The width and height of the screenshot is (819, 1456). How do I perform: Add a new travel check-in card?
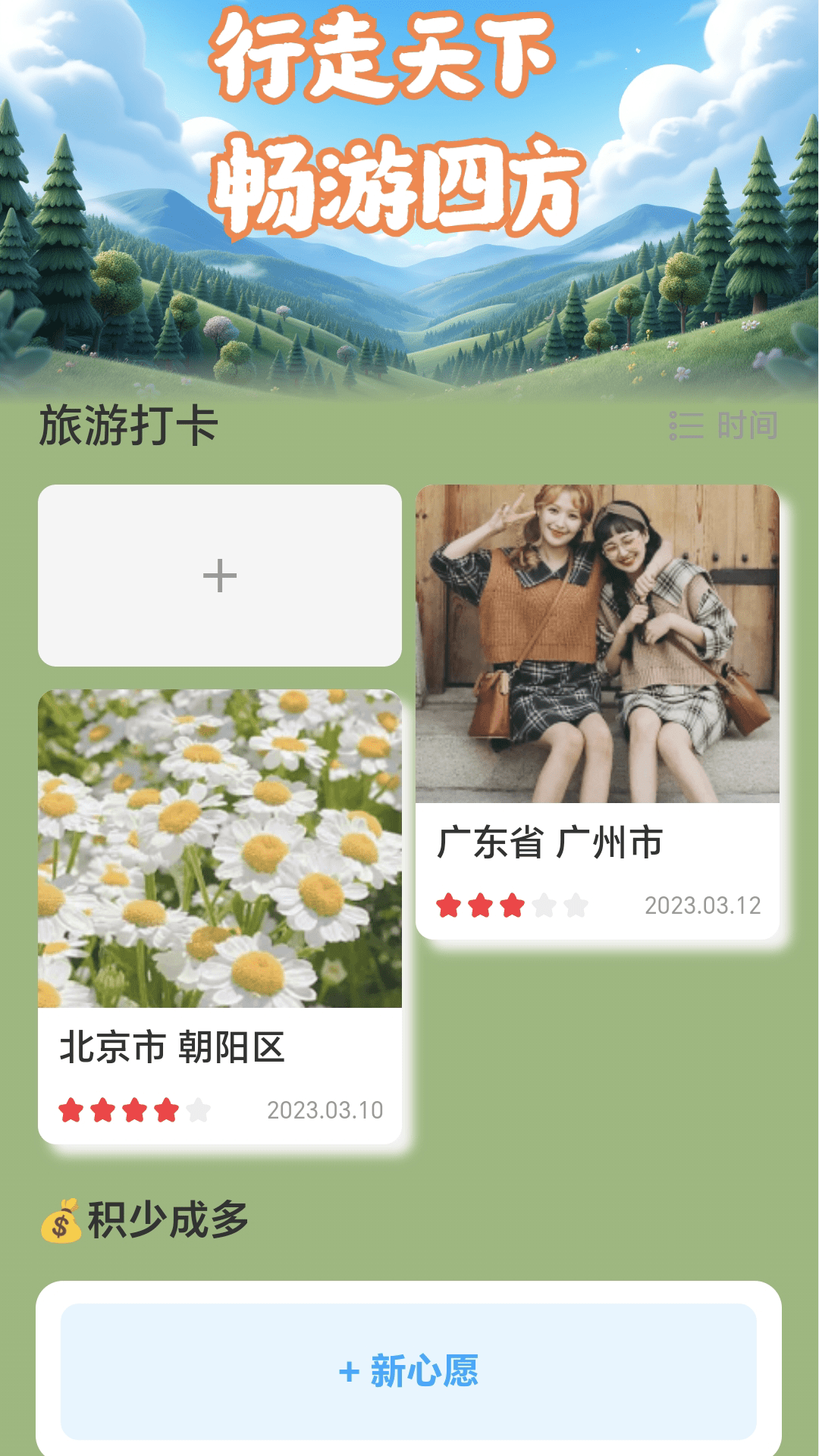coord(220,576)
